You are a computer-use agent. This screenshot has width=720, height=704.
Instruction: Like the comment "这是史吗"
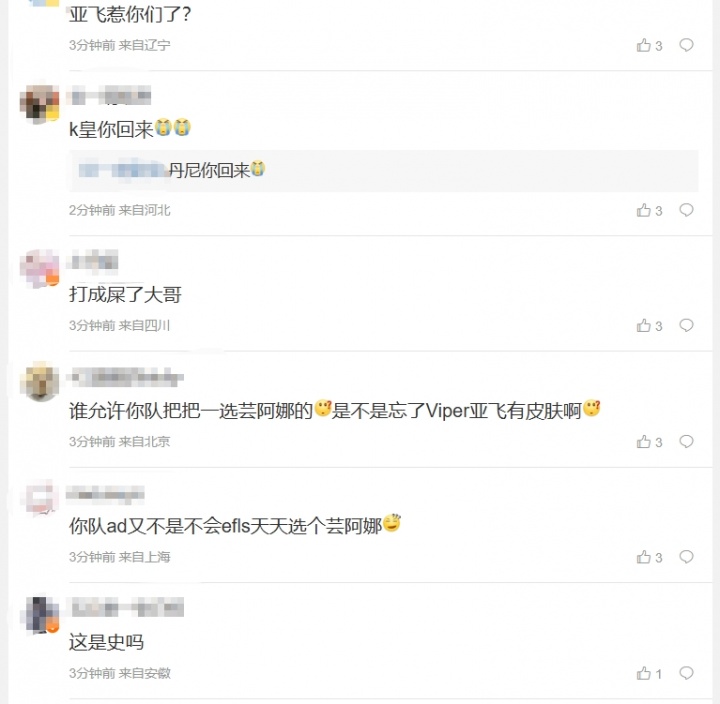coord(644,674)
